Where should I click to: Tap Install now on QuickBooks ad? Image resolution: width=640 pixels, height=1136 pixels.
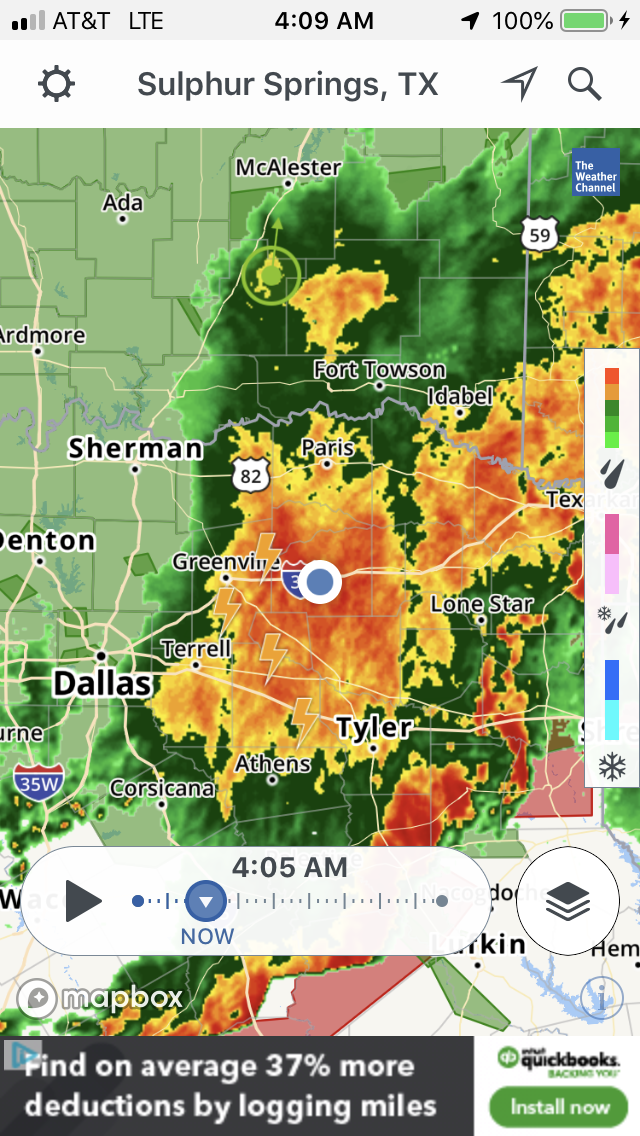pyautogui.click(x=559, y=1107)
